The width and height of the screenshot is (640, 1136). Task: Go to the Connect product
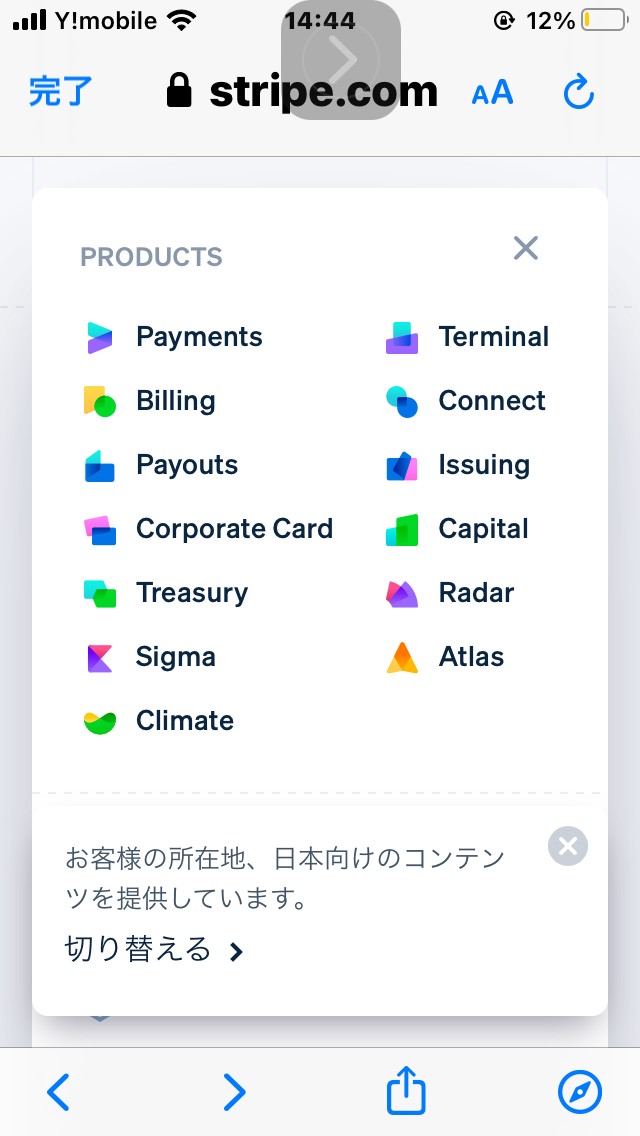tap(466, 401)
